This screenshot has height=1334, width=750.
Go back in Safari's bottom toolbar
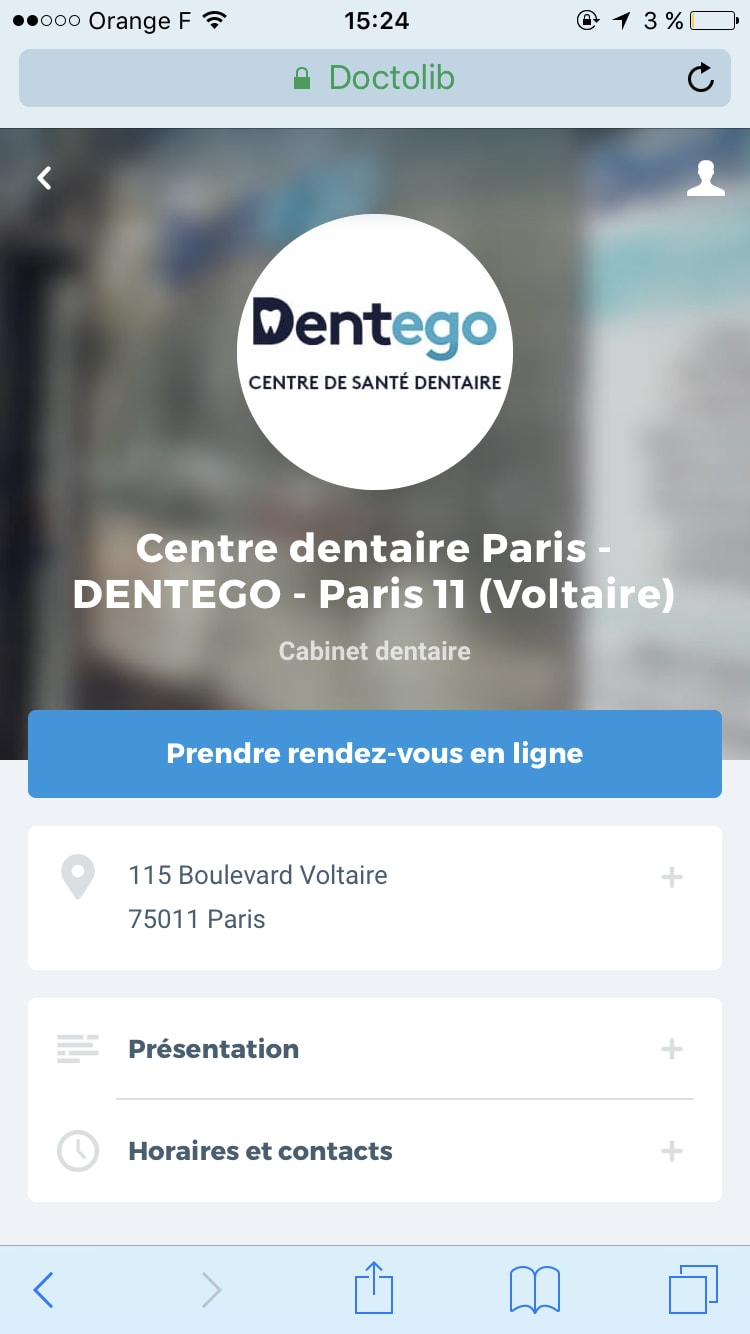coord(44,1290)
